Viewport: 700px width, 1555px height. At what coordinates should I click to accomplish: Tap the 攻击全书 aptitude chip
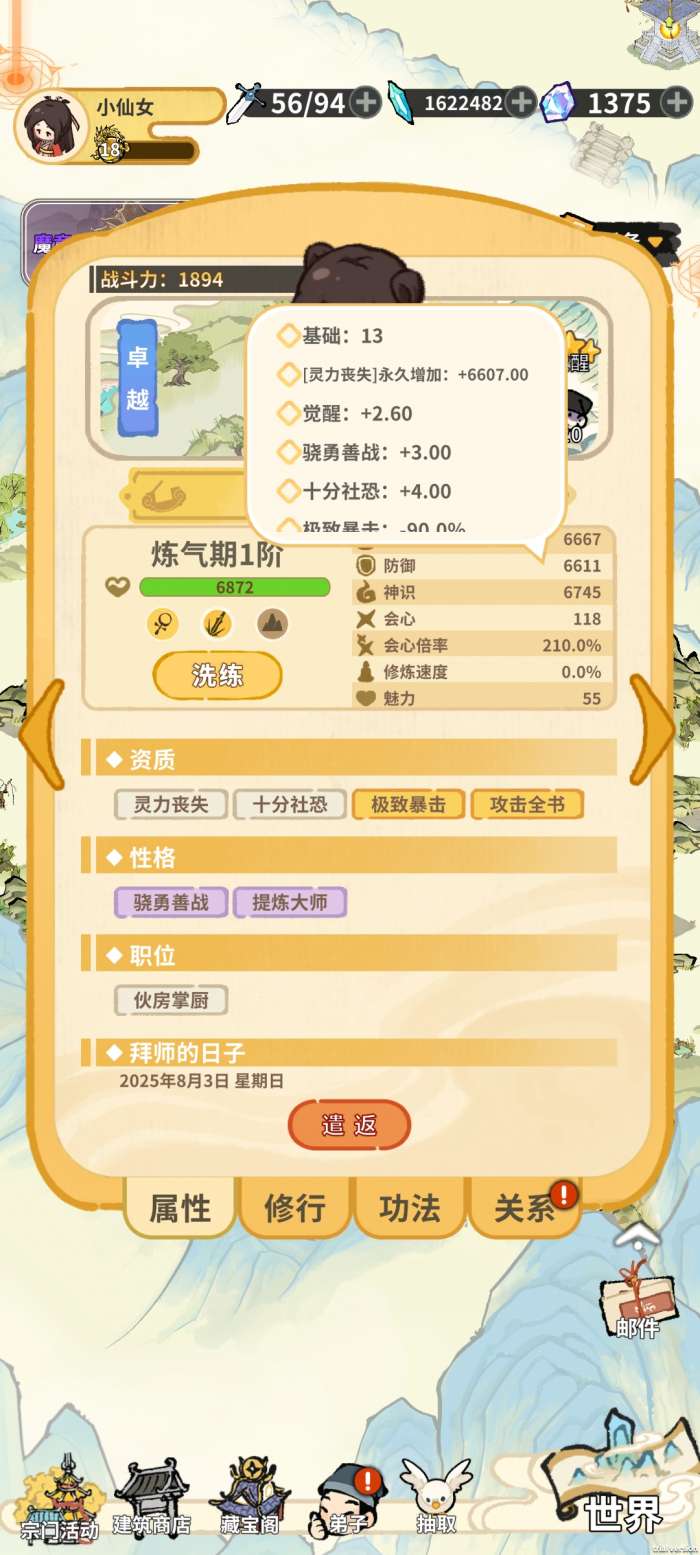tap(527, 804)
